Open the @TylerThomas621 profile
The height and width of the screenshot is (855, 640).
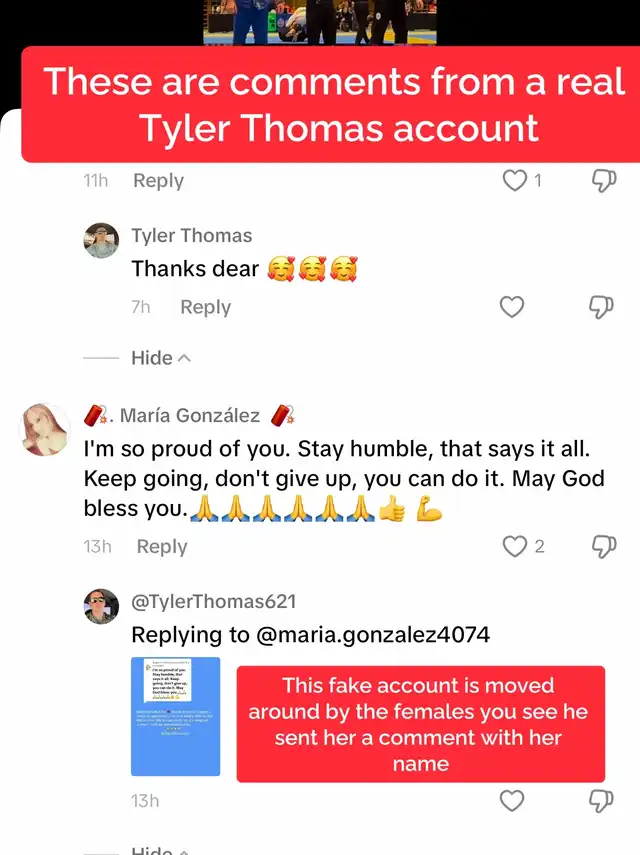214,602
